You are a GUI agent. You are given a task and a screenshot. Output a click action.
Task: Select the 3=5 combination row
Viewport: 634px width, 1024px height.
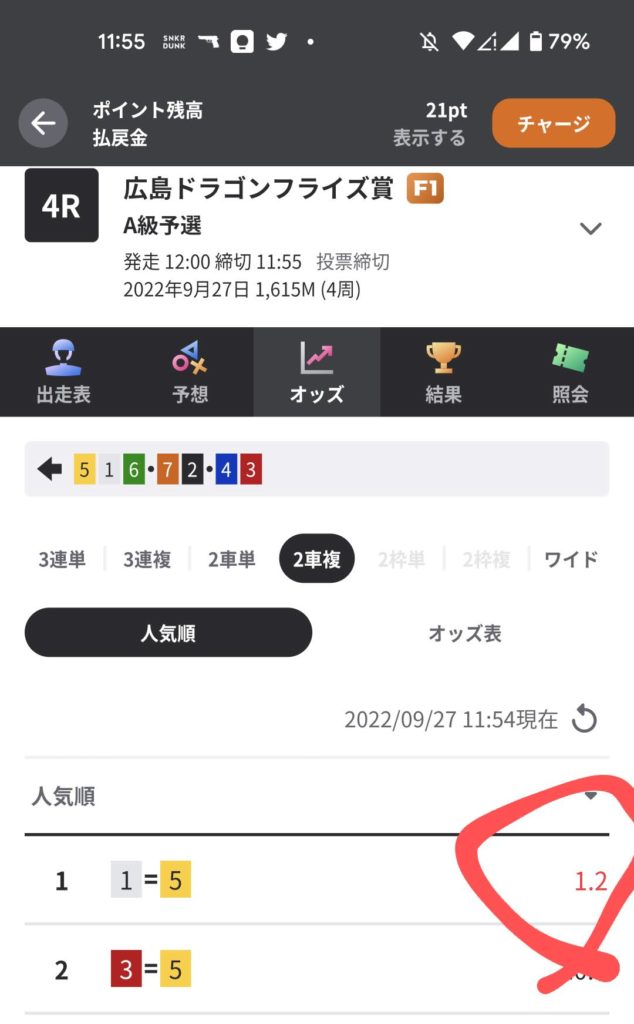[x=316, y=969]
